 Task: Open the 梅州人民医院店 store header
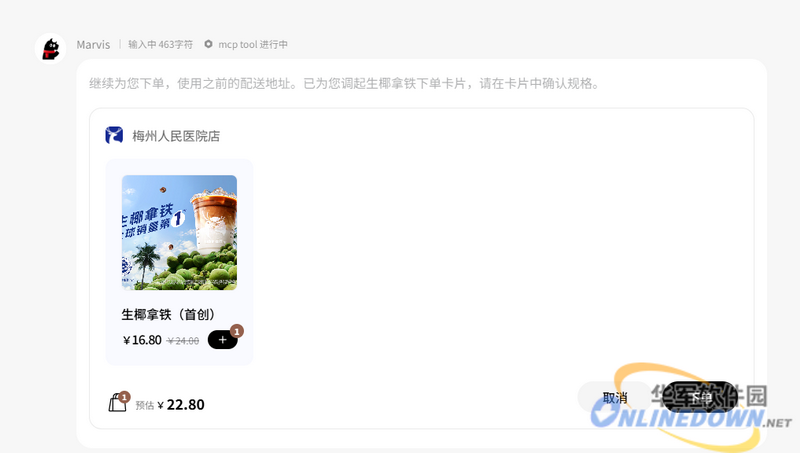pyautogui.click(x=162, y=136)
